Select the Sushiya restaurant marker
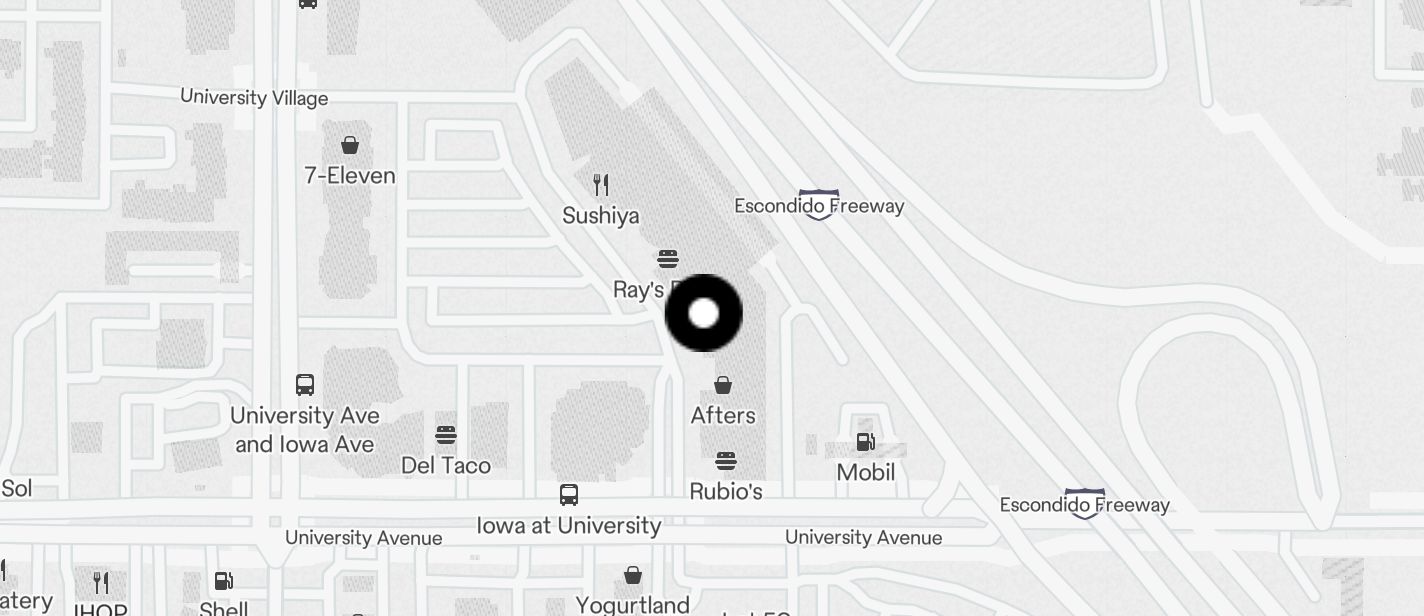The image size is (1424, 616). tap(600, 185)
